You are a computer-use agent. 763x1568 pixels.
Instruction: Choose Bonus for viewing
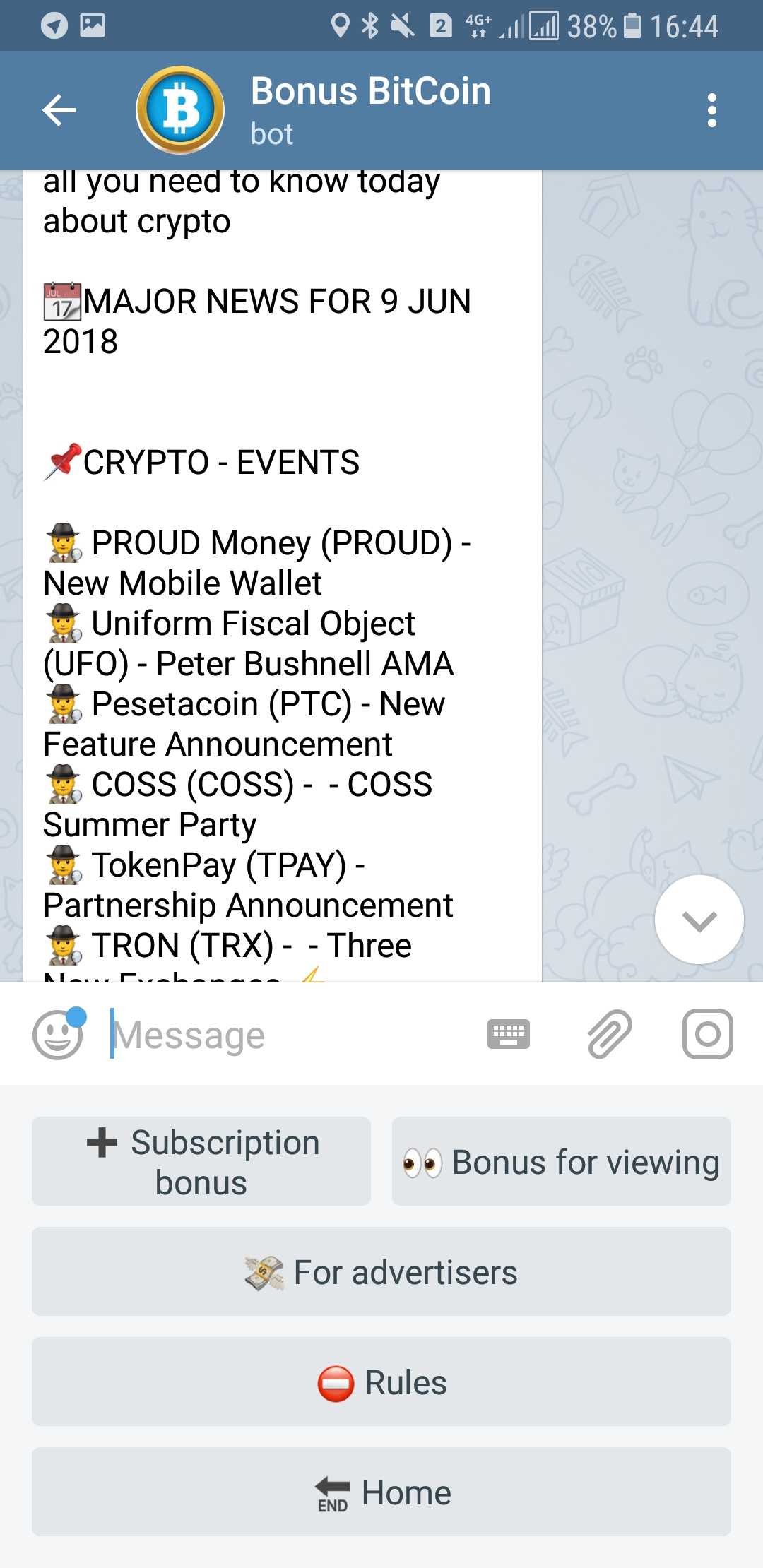pos(562,1161)
